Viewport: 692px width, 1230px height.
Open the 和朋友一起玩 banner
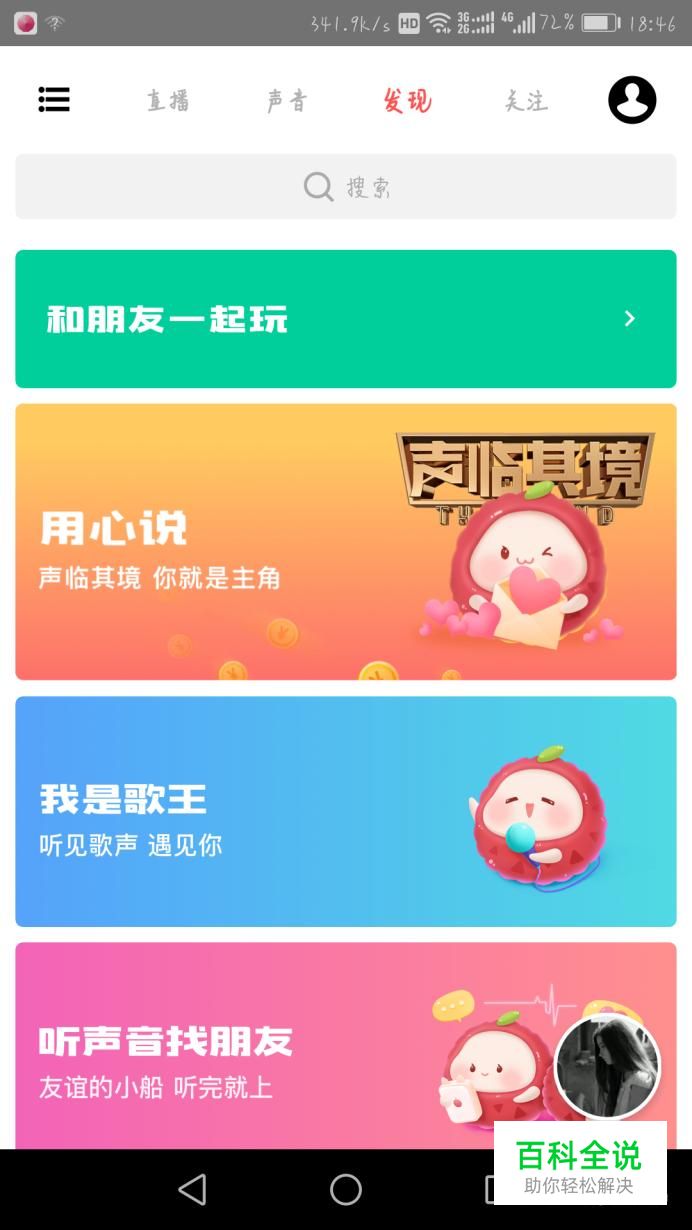(346, 319)
